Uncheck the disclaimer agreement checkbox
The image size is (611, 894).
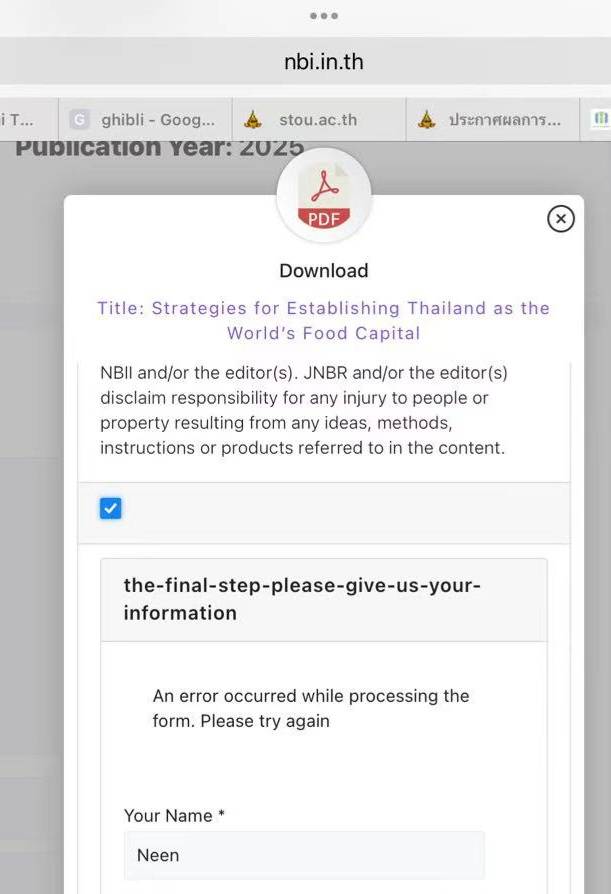pyautogui.click(x=110, y=509)
